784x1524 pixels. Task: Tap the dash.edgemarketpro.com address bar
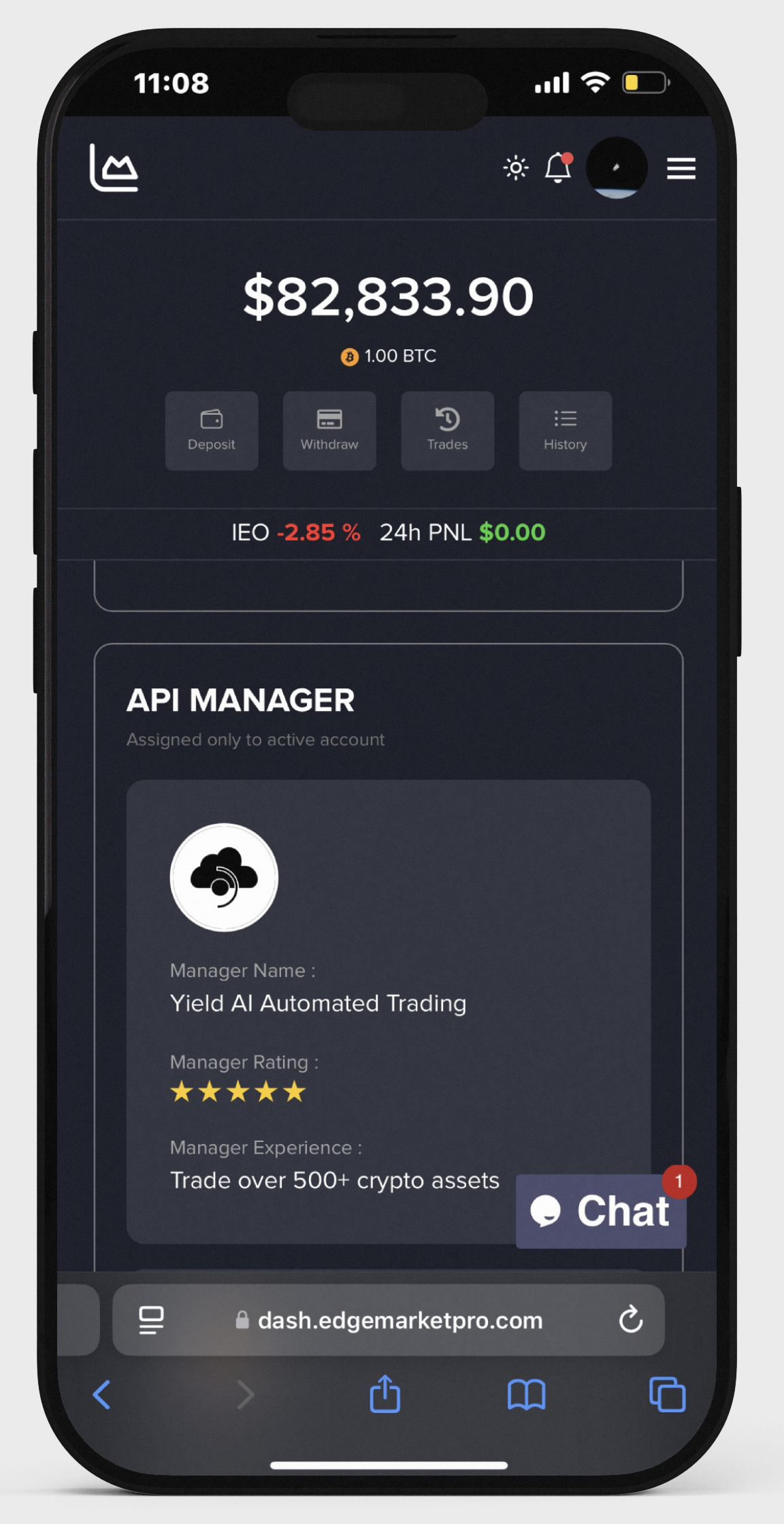(x=399, y=1320)
